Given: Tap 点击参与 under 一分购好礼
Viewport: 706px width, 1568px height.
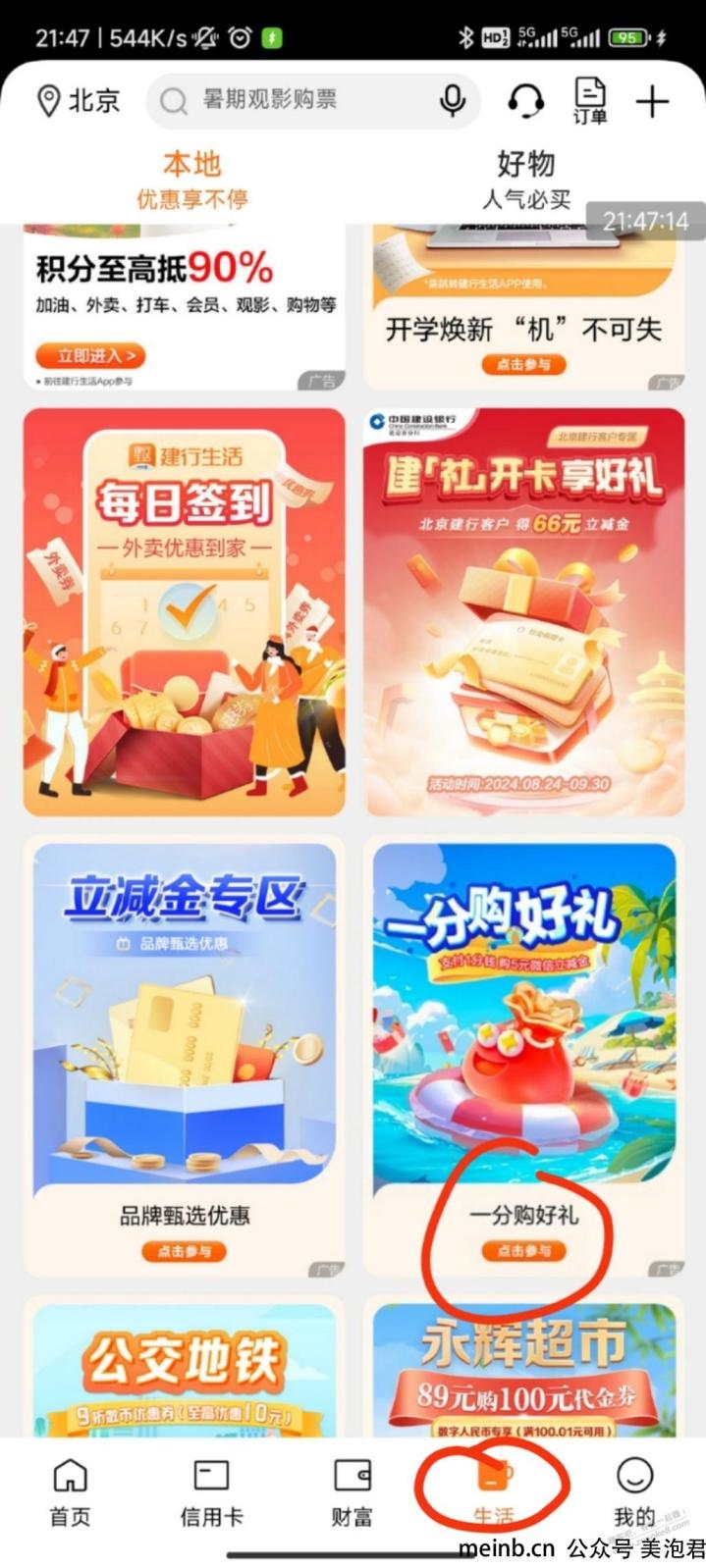Looking at the screenshot, I should click(523, 1251).
